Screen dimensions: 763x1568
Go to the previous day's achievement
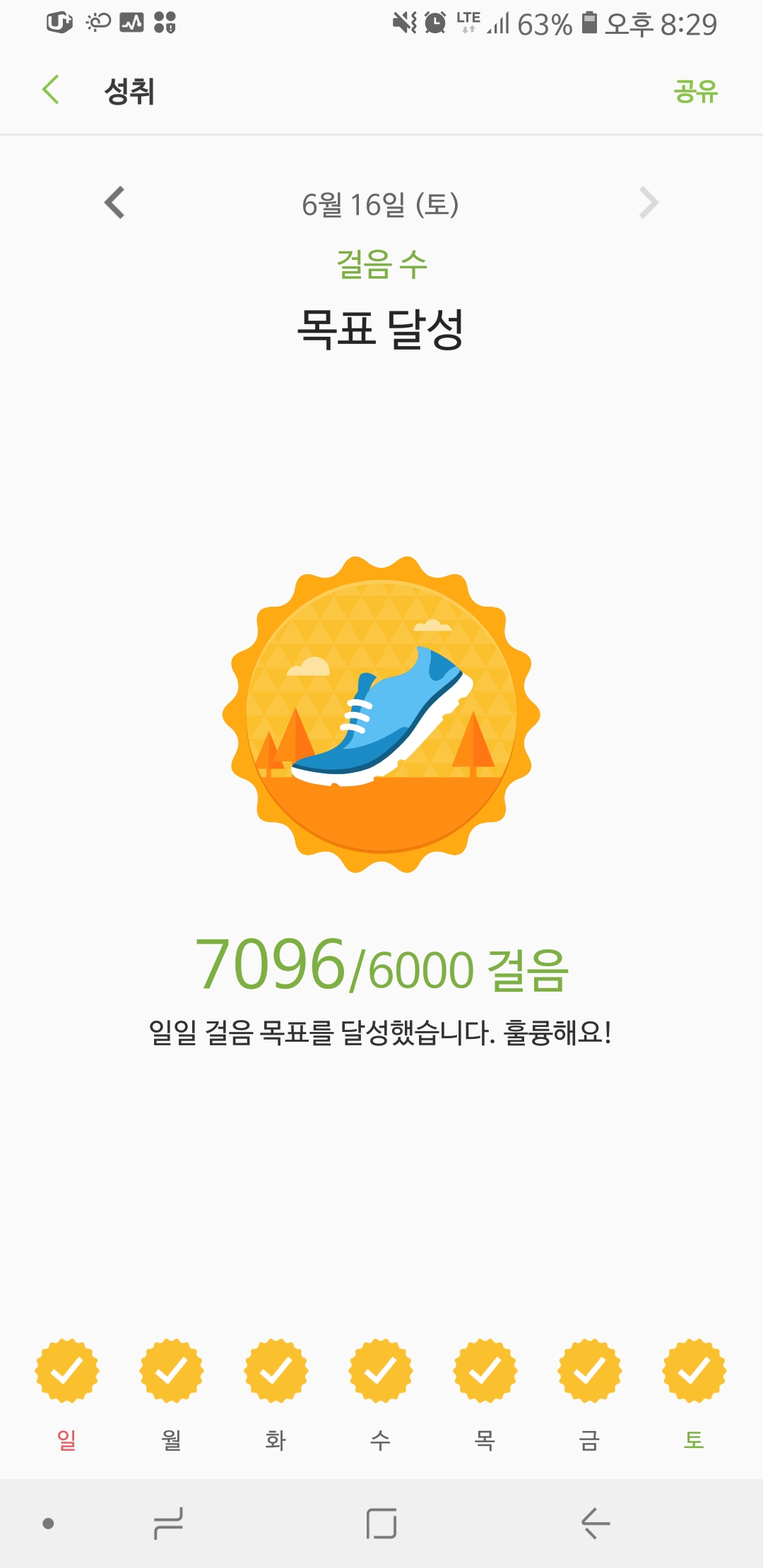coord(114,203)
